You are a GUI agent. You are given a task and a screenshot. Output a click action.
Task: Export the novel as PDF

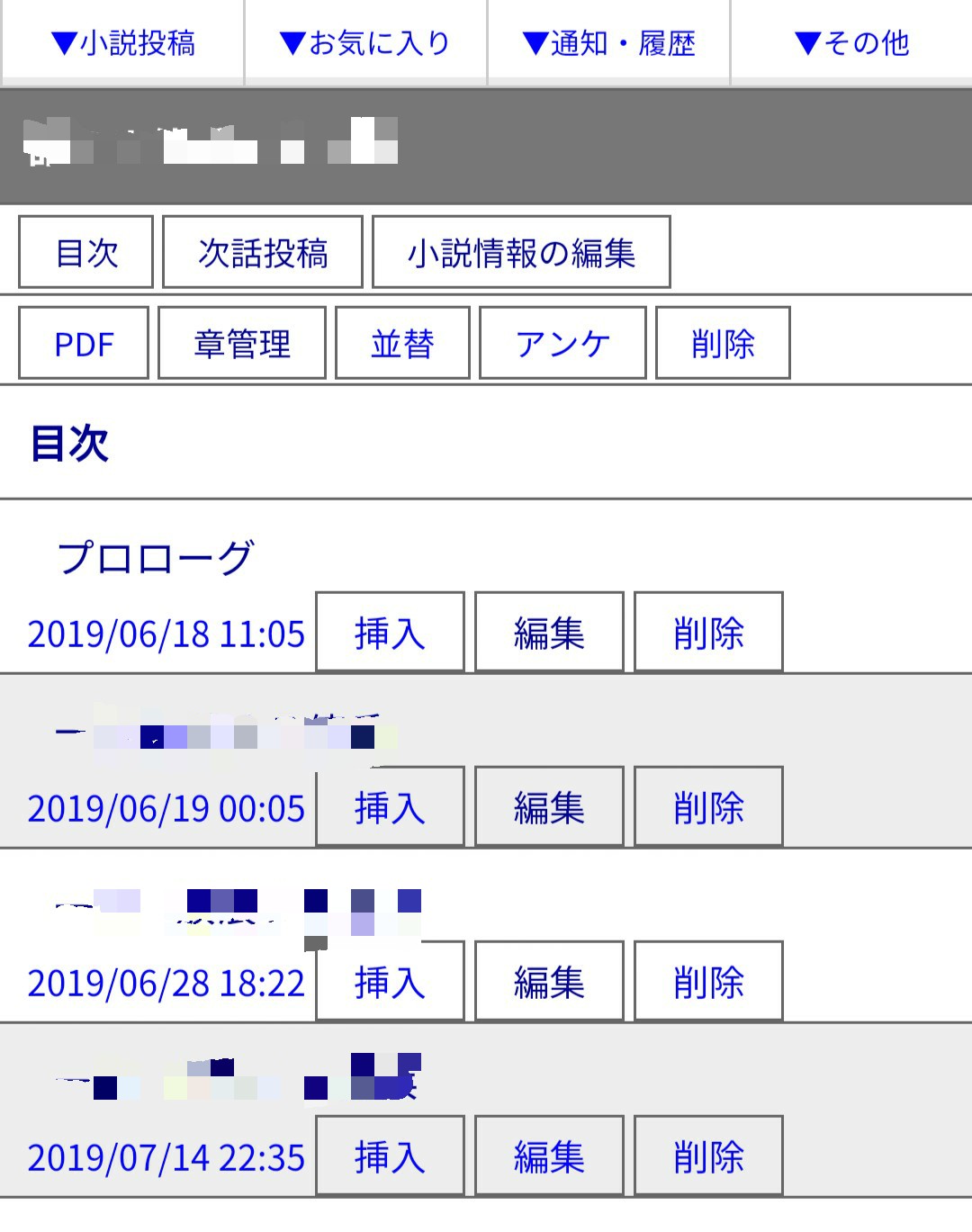click(x=84, y=344)
